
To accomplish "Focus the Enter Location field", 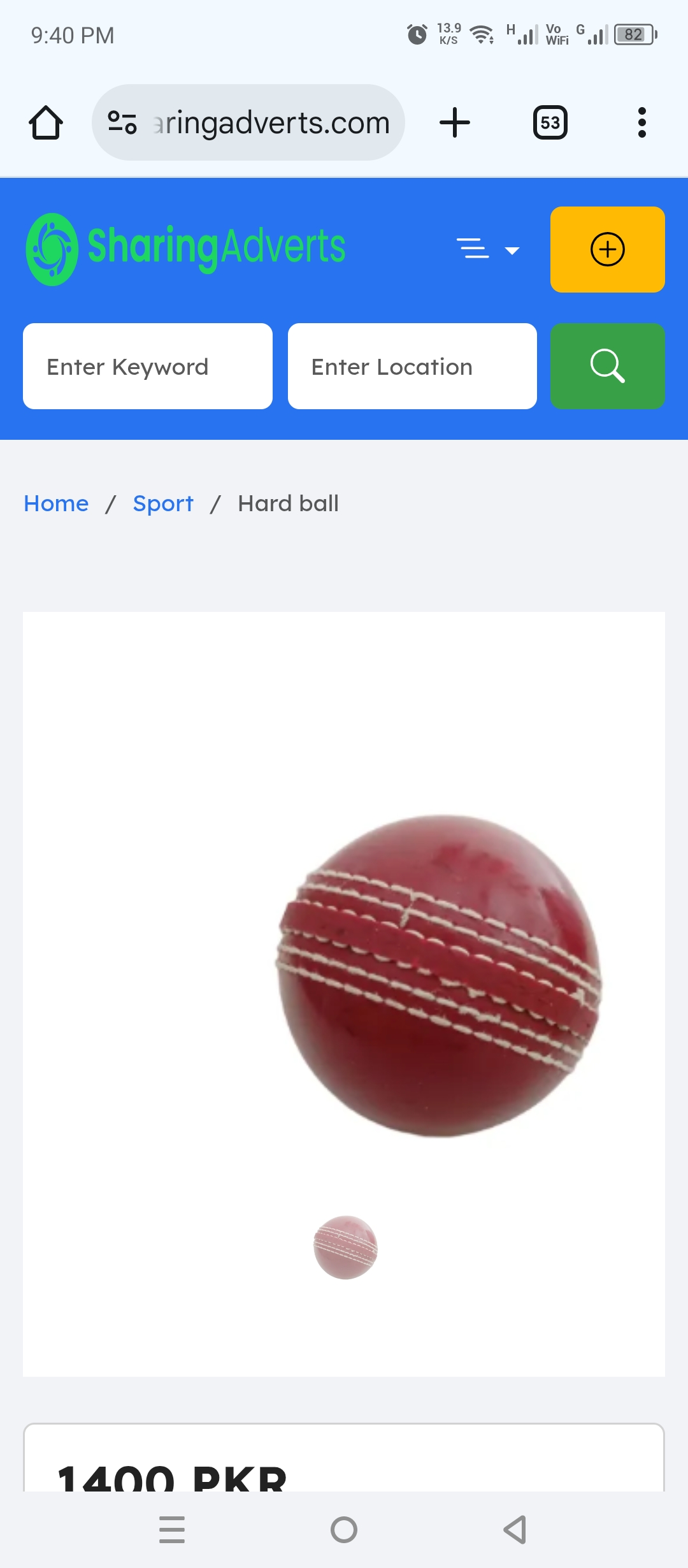I will coord(412,367).
